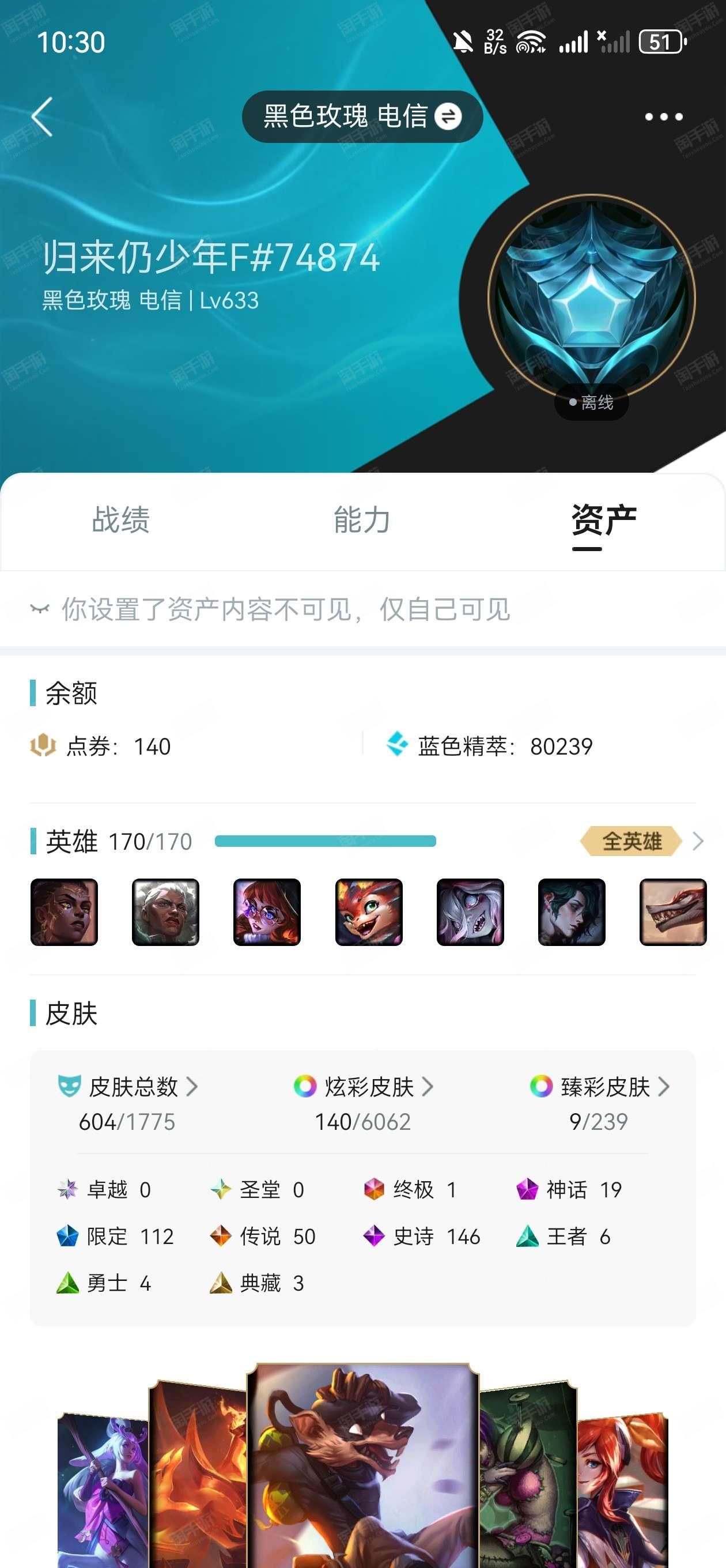The width and height of the screenshot is (726, 1568).
Task: Tap the fox-faced hero portrait
Action: (369, 912)
